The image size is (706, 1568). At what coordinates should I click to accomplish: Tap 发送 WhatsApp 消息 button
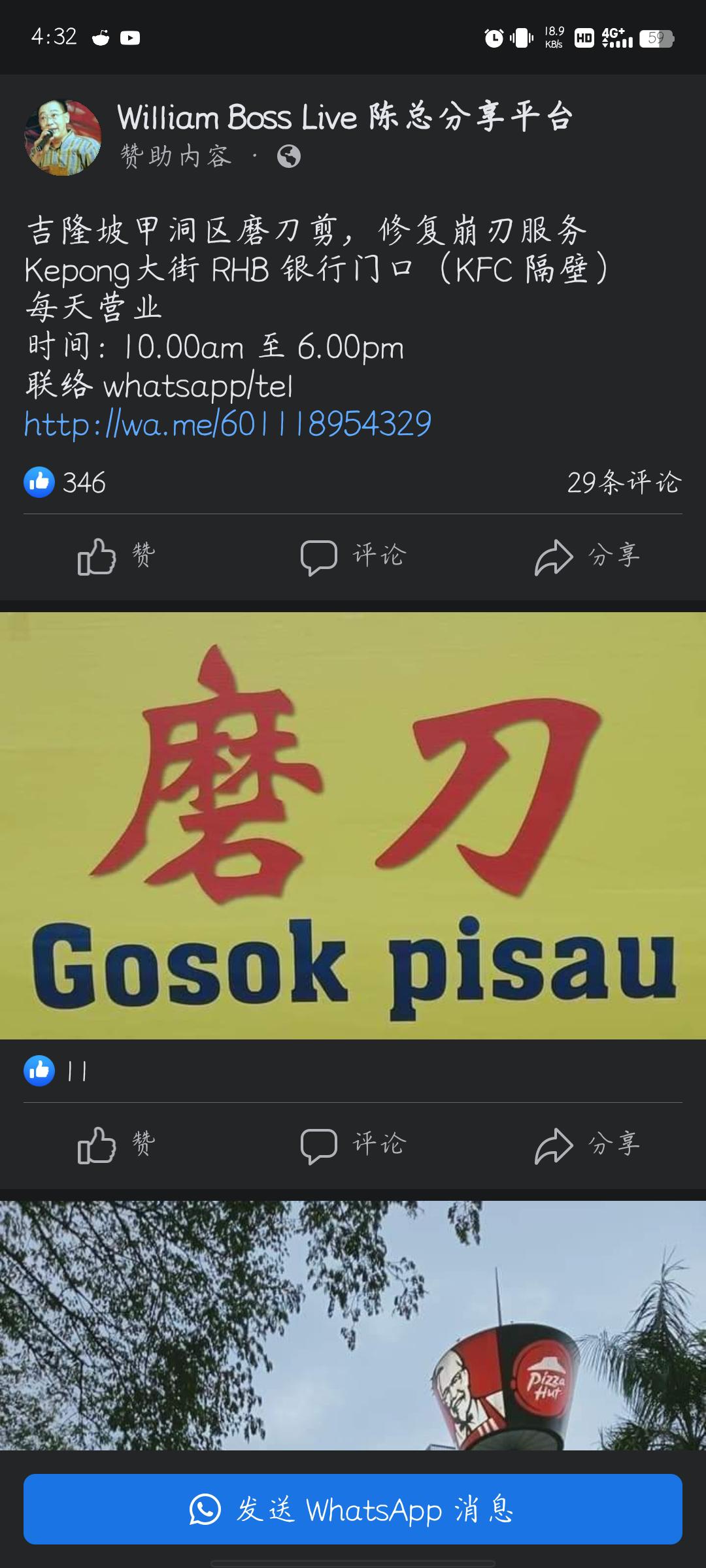(353, 1510)
